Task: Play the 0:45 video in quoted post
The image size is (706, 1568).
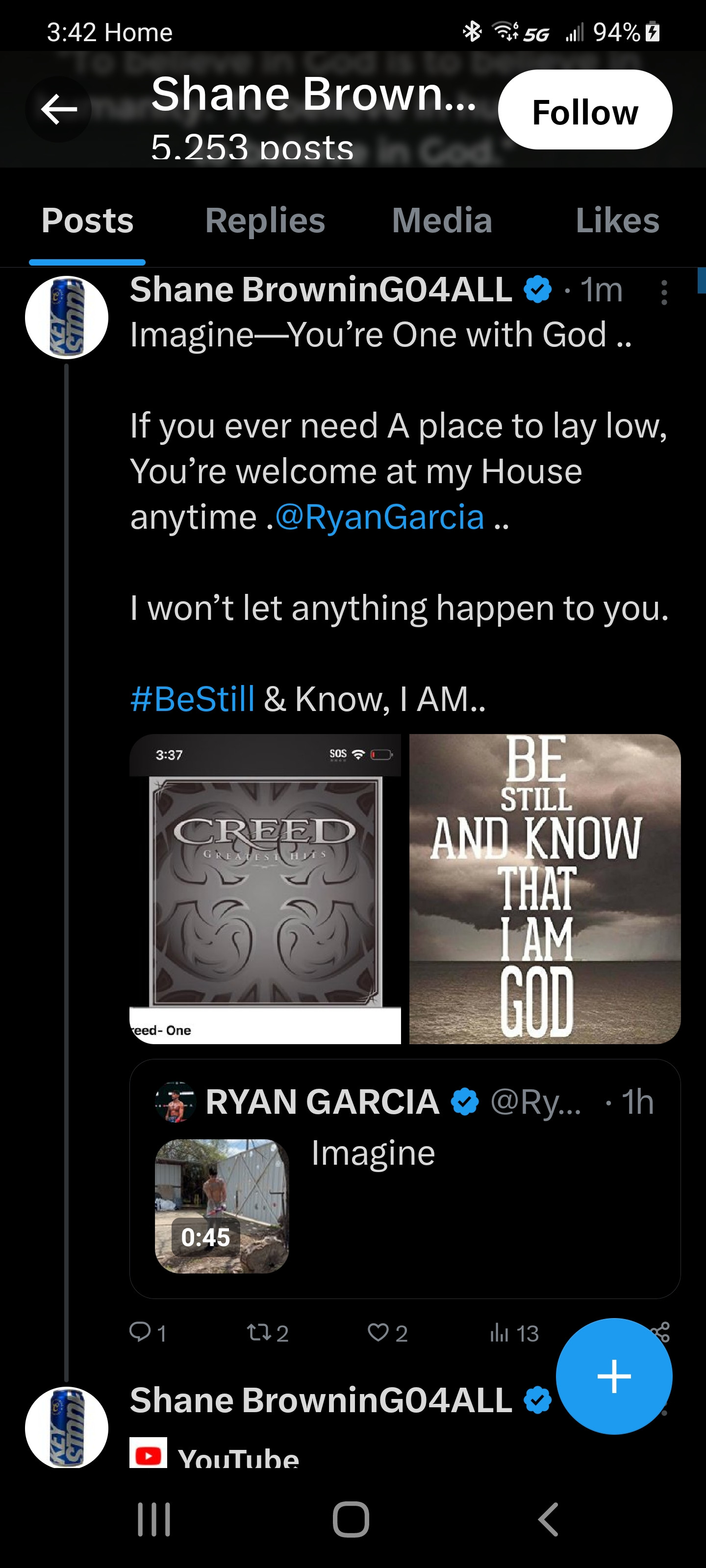Action: pos(222,1205)
